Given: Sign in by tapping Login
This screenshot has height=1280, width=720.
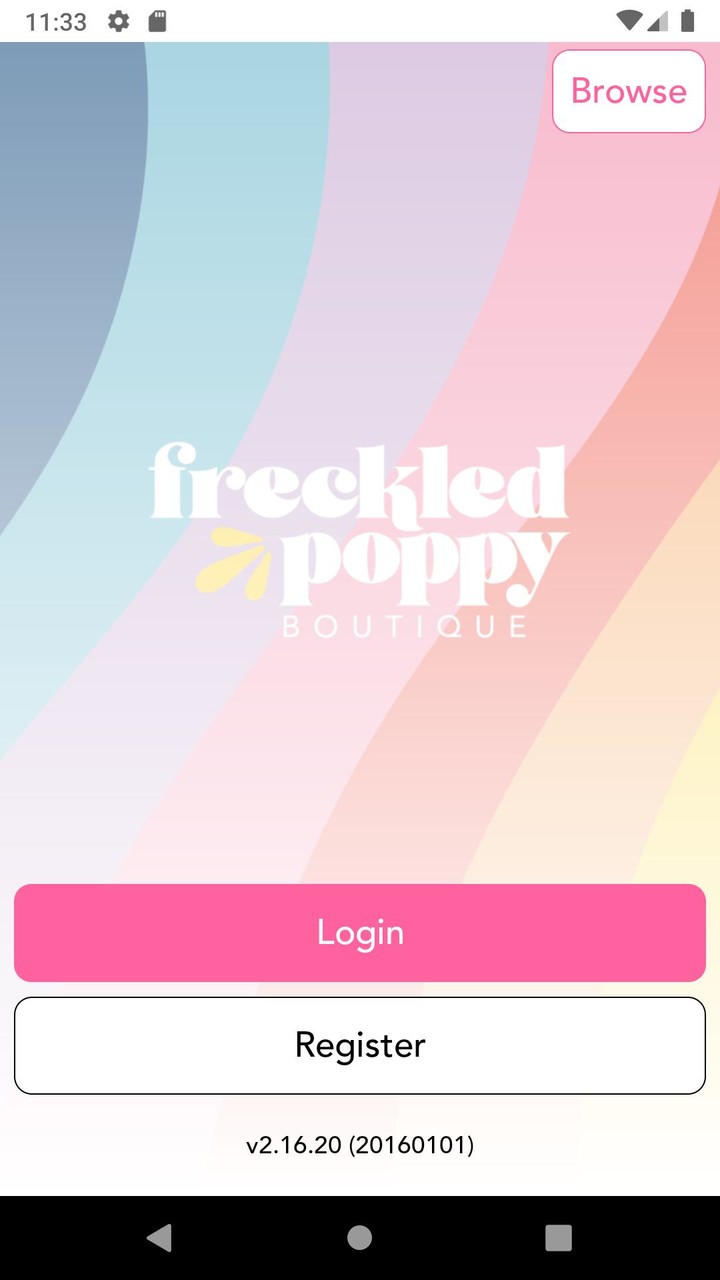Looking at the screenshot, I should click(360, 932).
